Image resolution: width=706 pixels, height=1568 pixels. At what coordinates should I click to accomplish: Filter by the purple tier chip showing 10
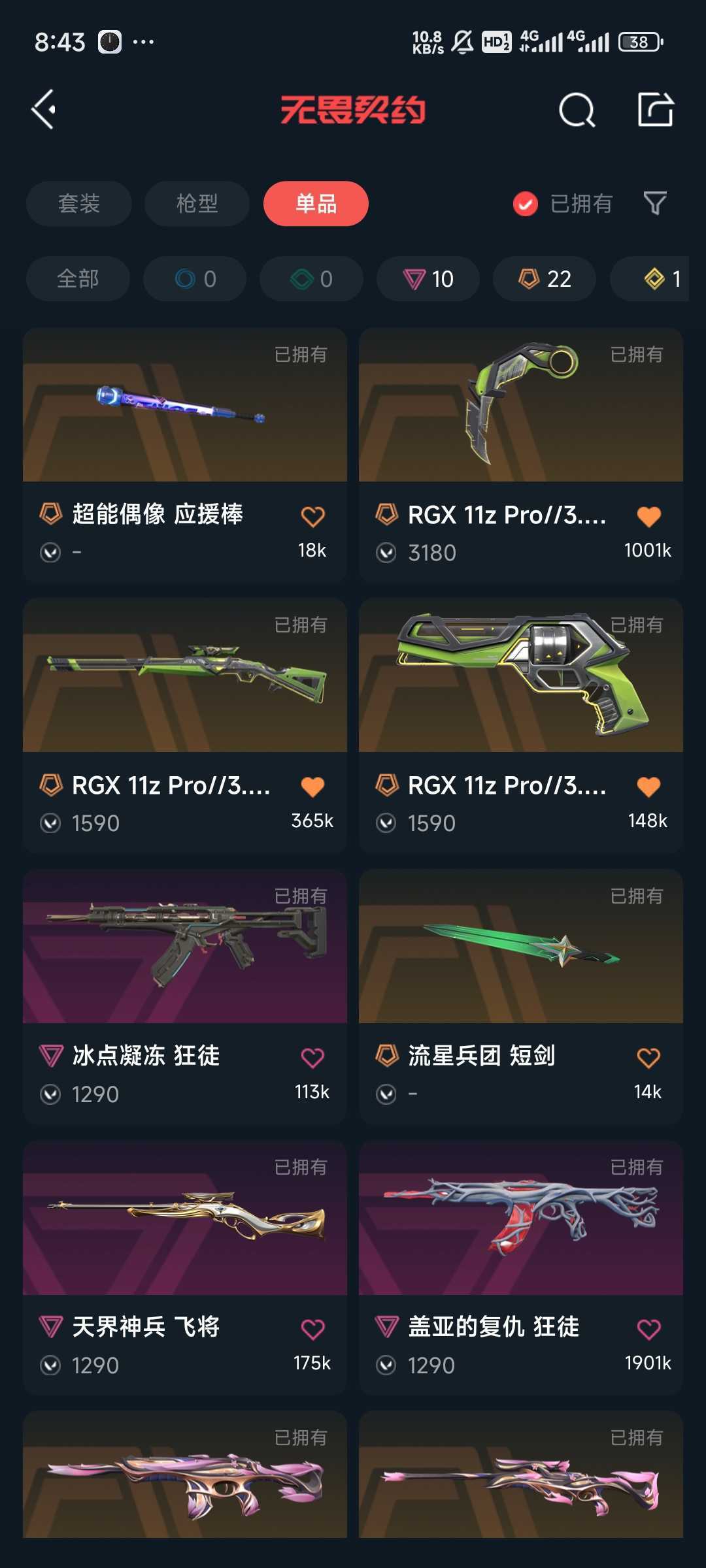click(x=428, y=279)
